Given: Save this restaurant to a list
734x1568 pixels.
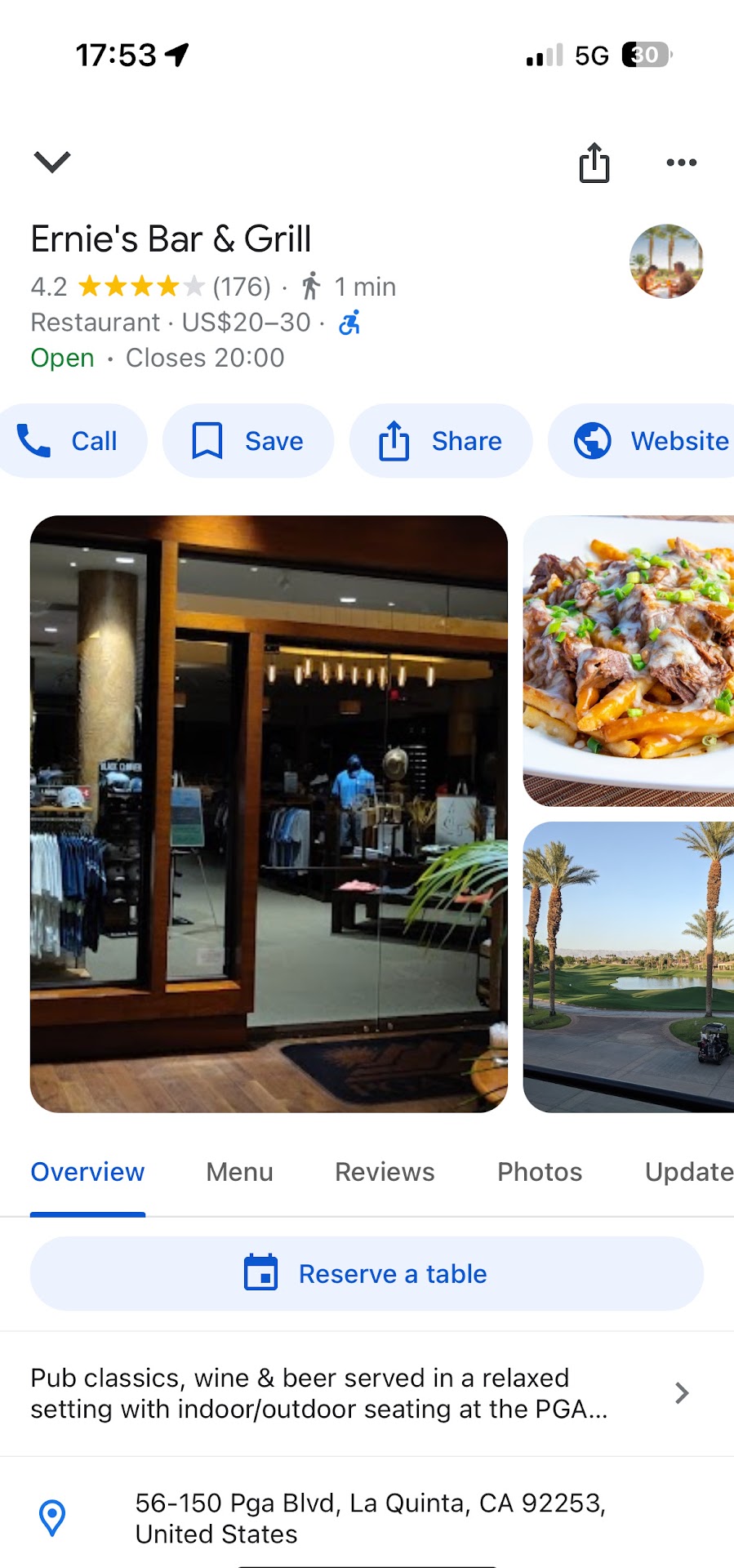Looking at the screenshot, I should tap(248, 441).
